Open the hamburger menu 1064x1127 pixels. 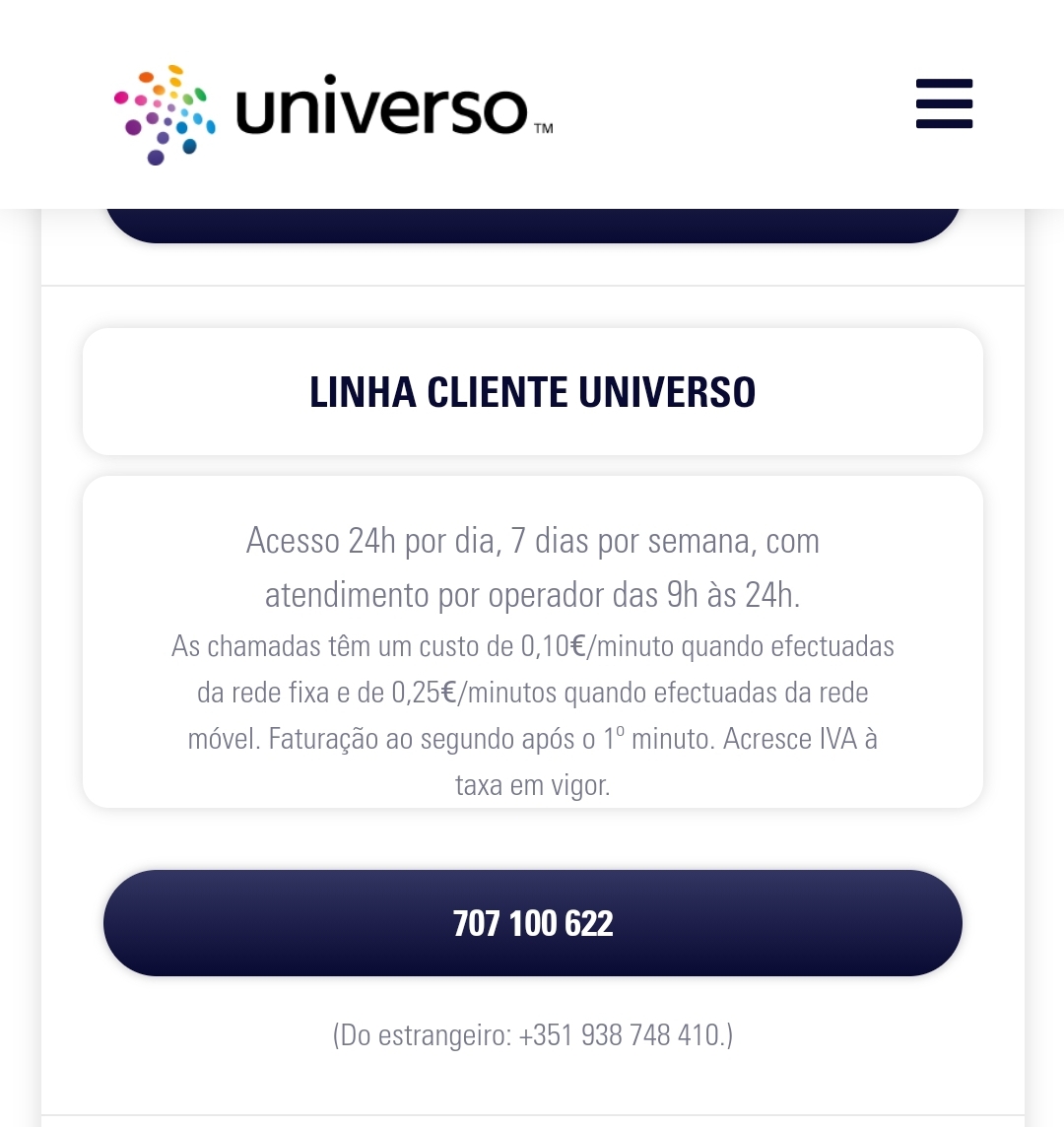click(x=944, y=103)
